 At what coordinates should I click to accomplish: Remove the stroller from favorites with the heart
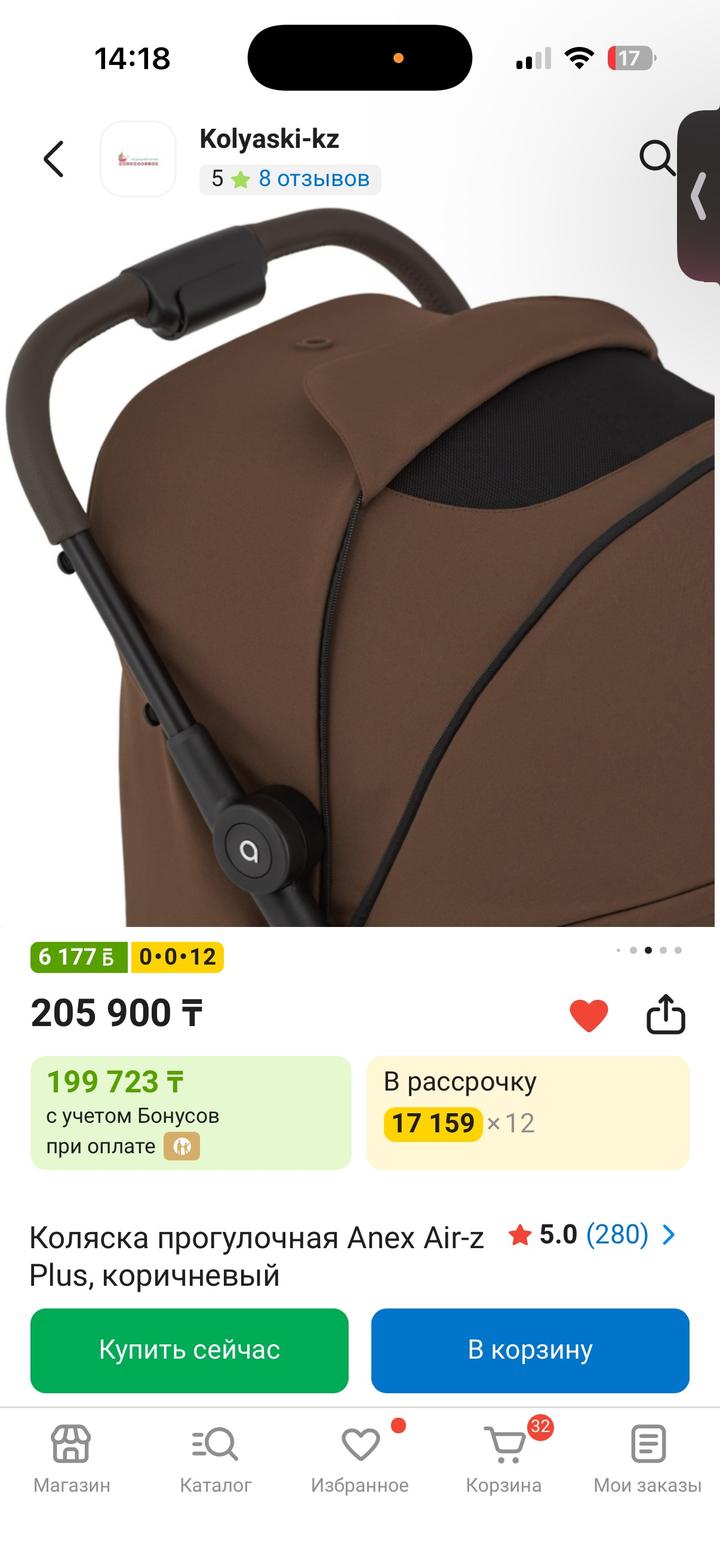coord(588,1015)
